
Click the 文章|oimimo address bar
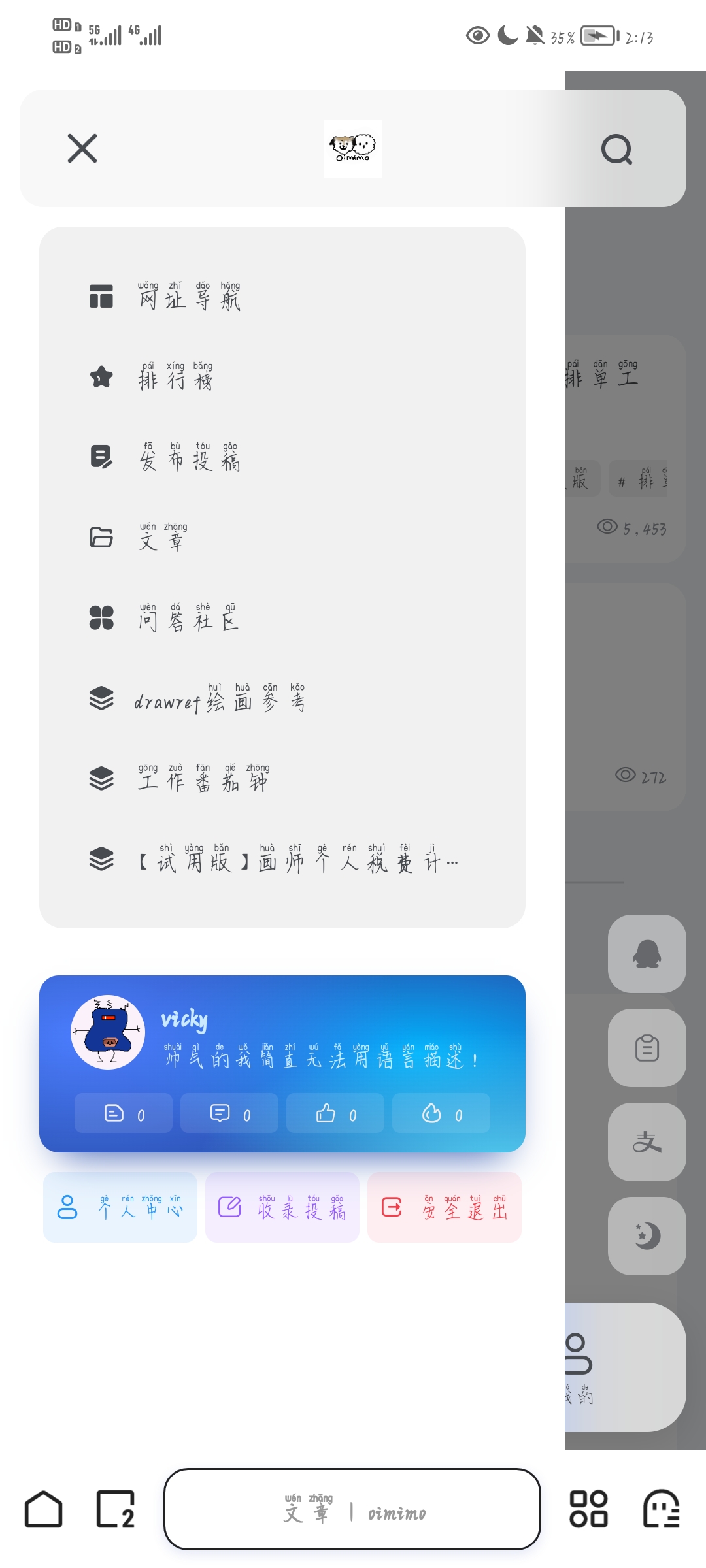353,1511
